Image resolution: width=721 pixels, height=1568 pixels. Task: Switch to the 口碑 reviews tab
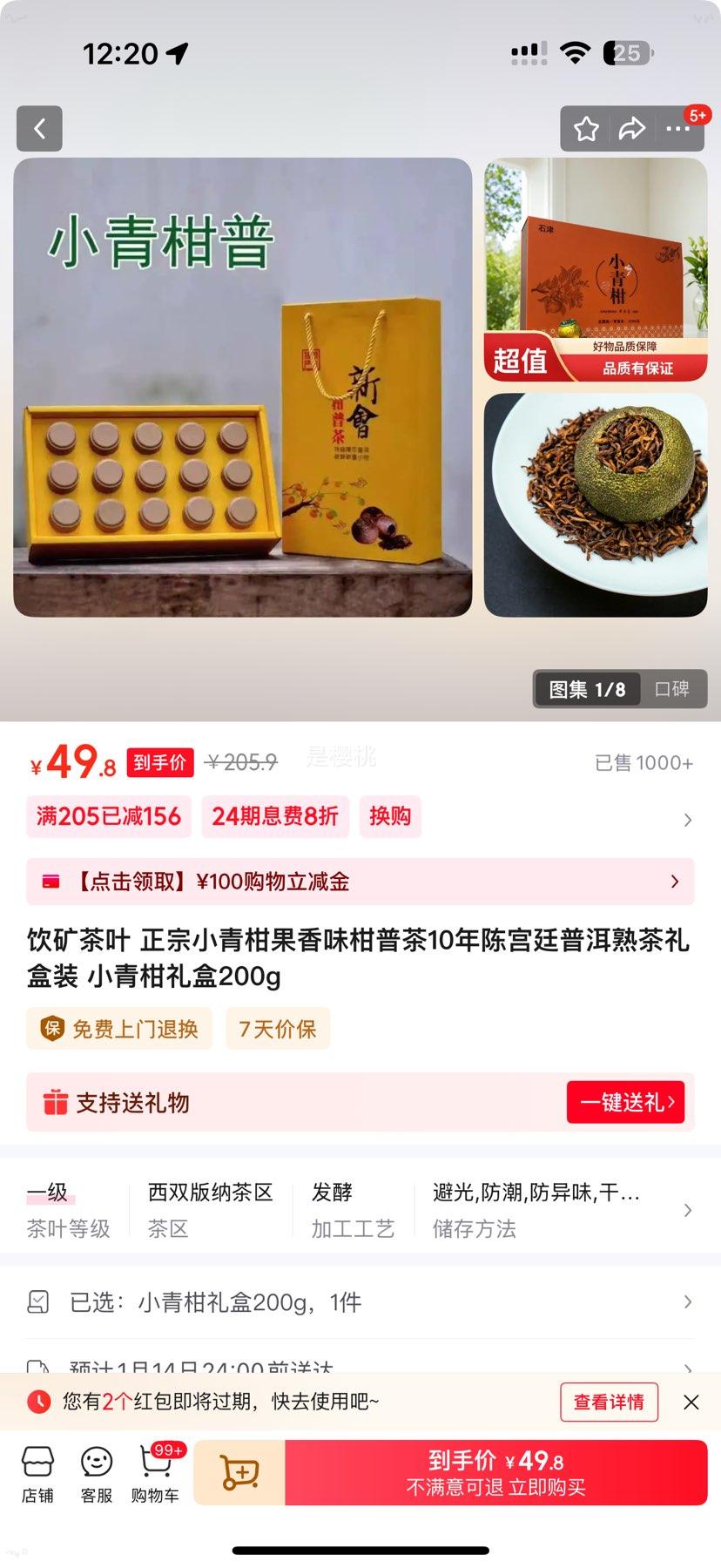(673, 688)
